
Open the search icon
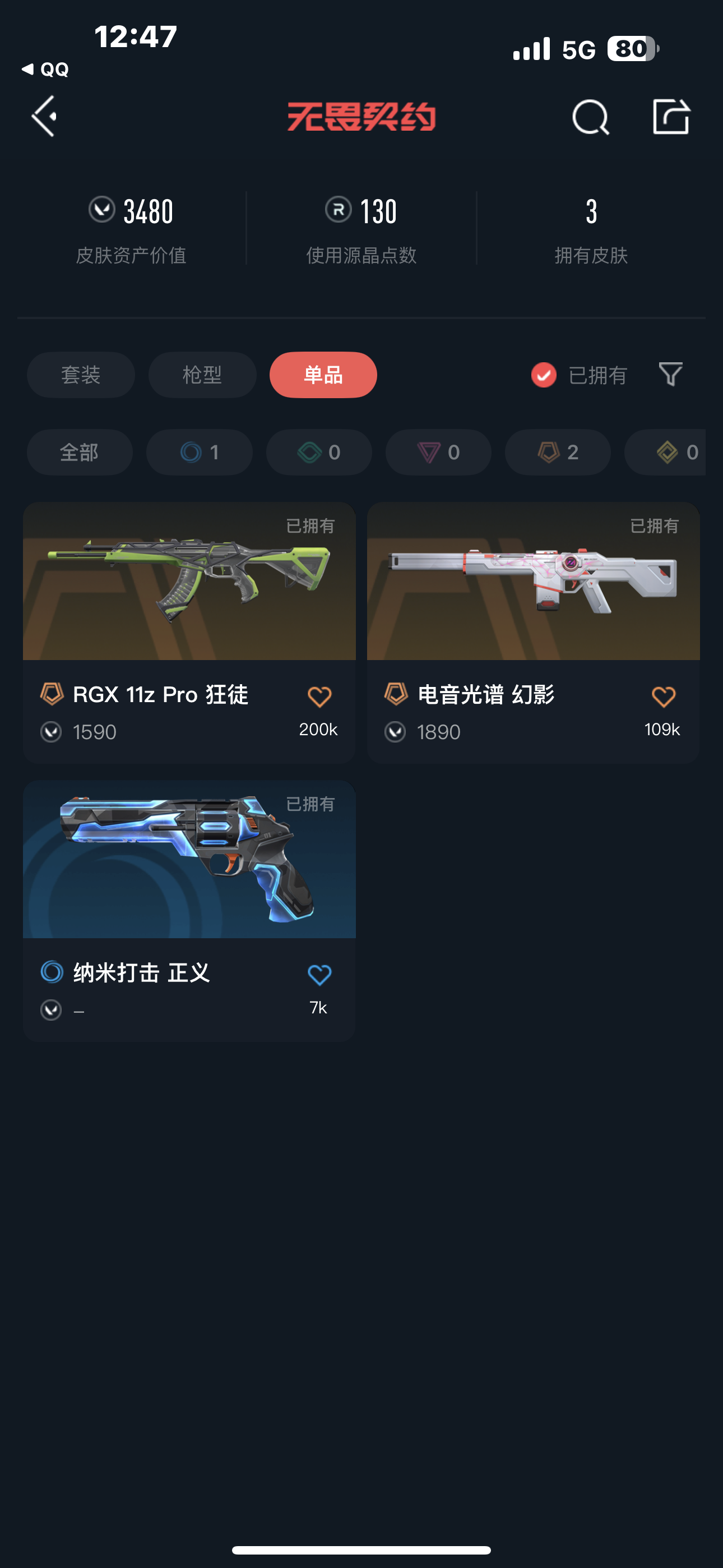pyautogui.click(x=590, y=116)
